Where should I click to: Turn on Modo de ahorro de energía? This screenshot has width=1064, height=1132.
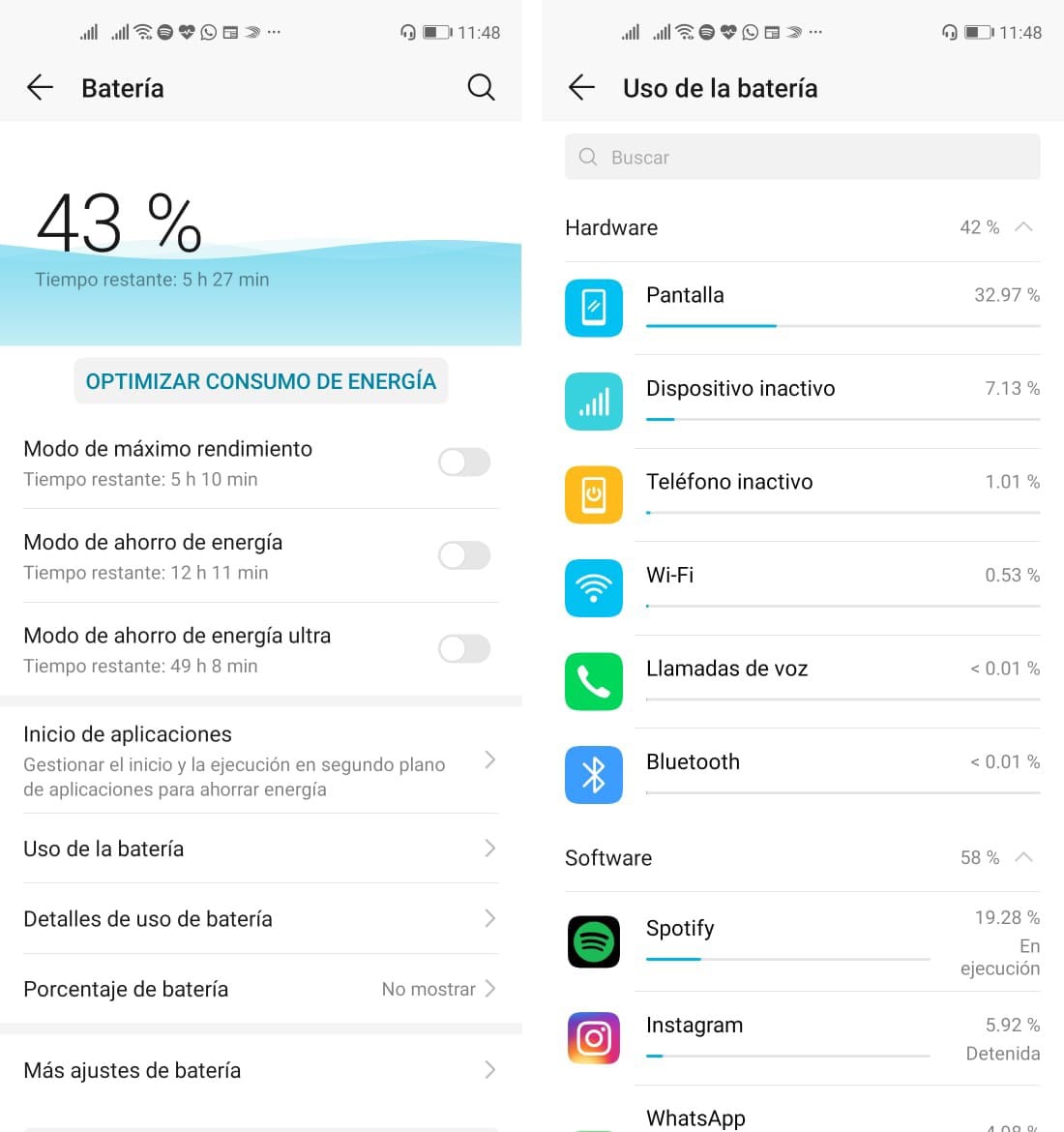pyautogui.click(x=463, y=555)
